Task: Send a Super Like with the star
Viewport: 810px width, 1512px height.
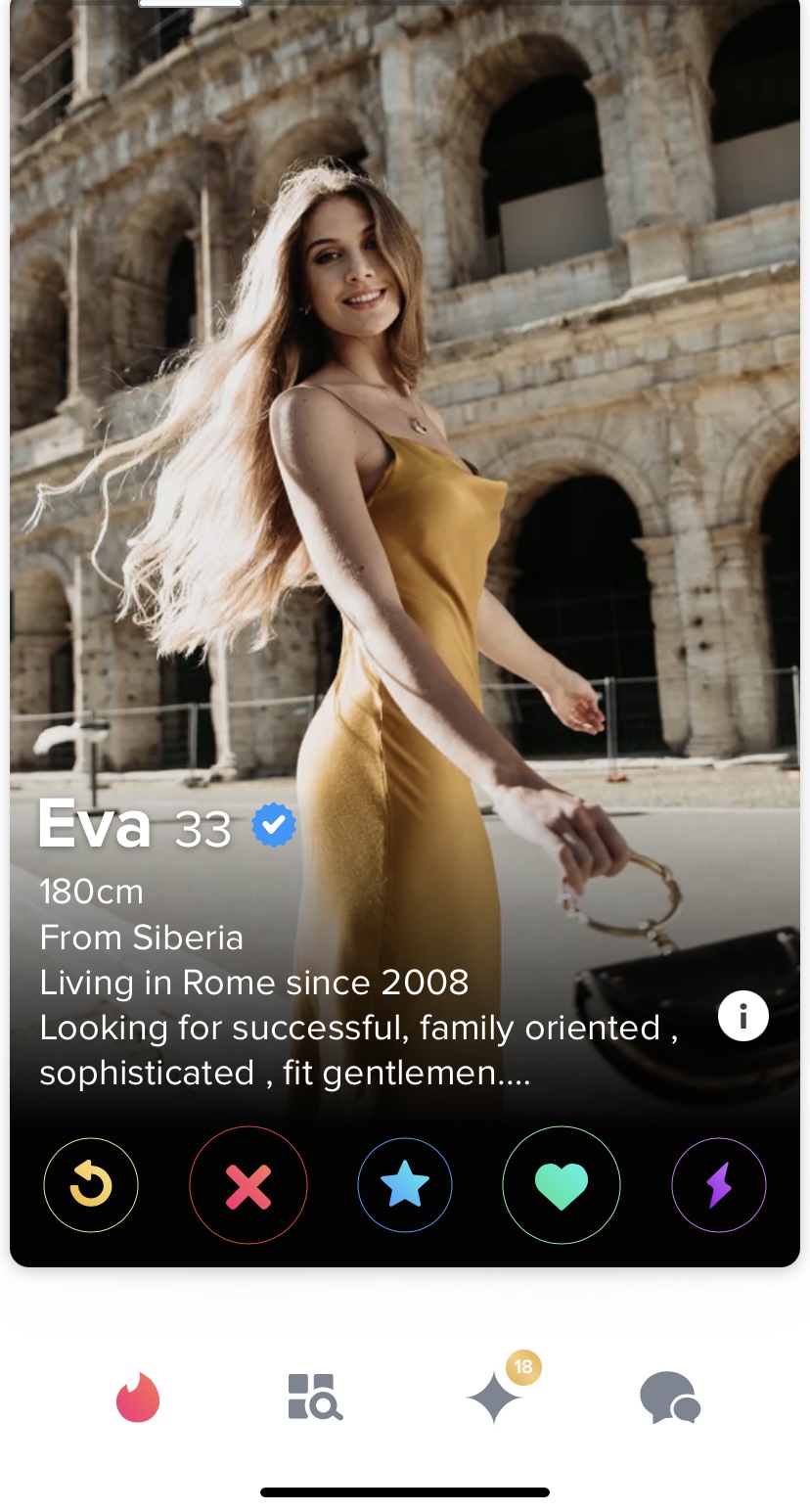Action: point(405,1185)
